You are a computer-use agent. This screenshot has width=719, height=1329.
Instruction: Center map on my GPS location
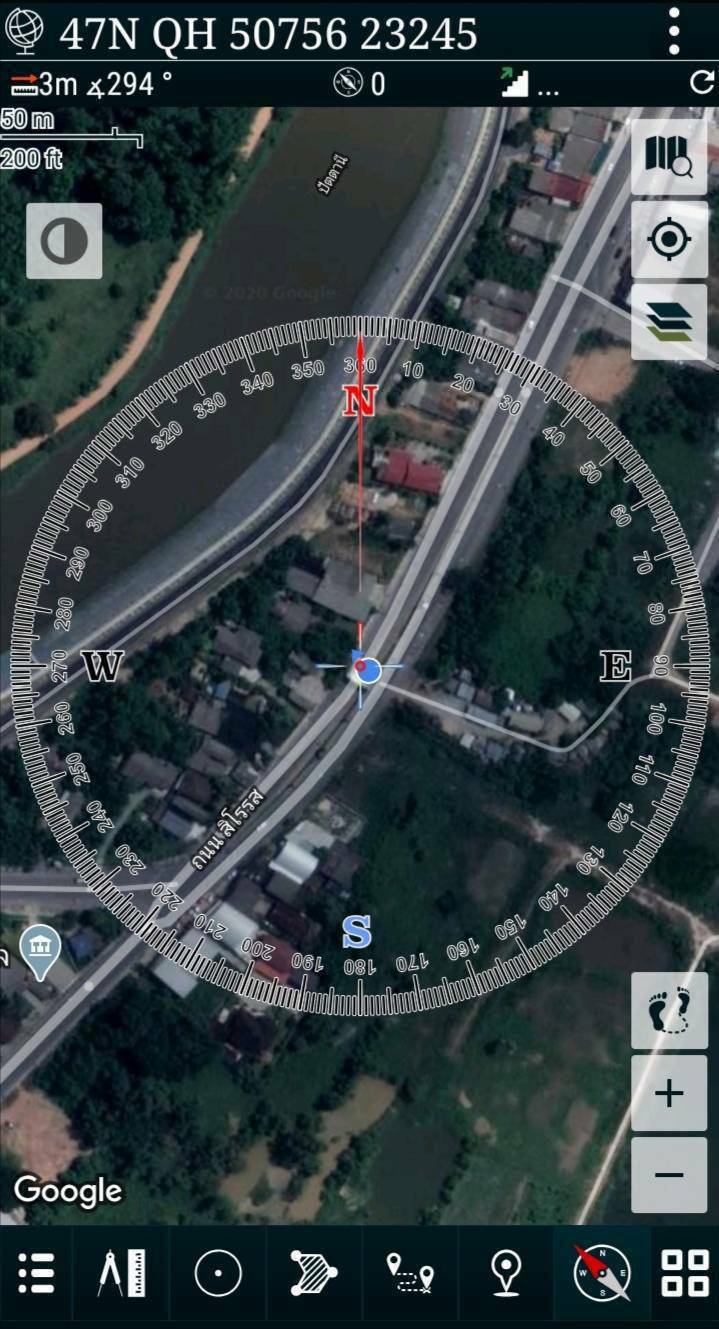[669, 239]
